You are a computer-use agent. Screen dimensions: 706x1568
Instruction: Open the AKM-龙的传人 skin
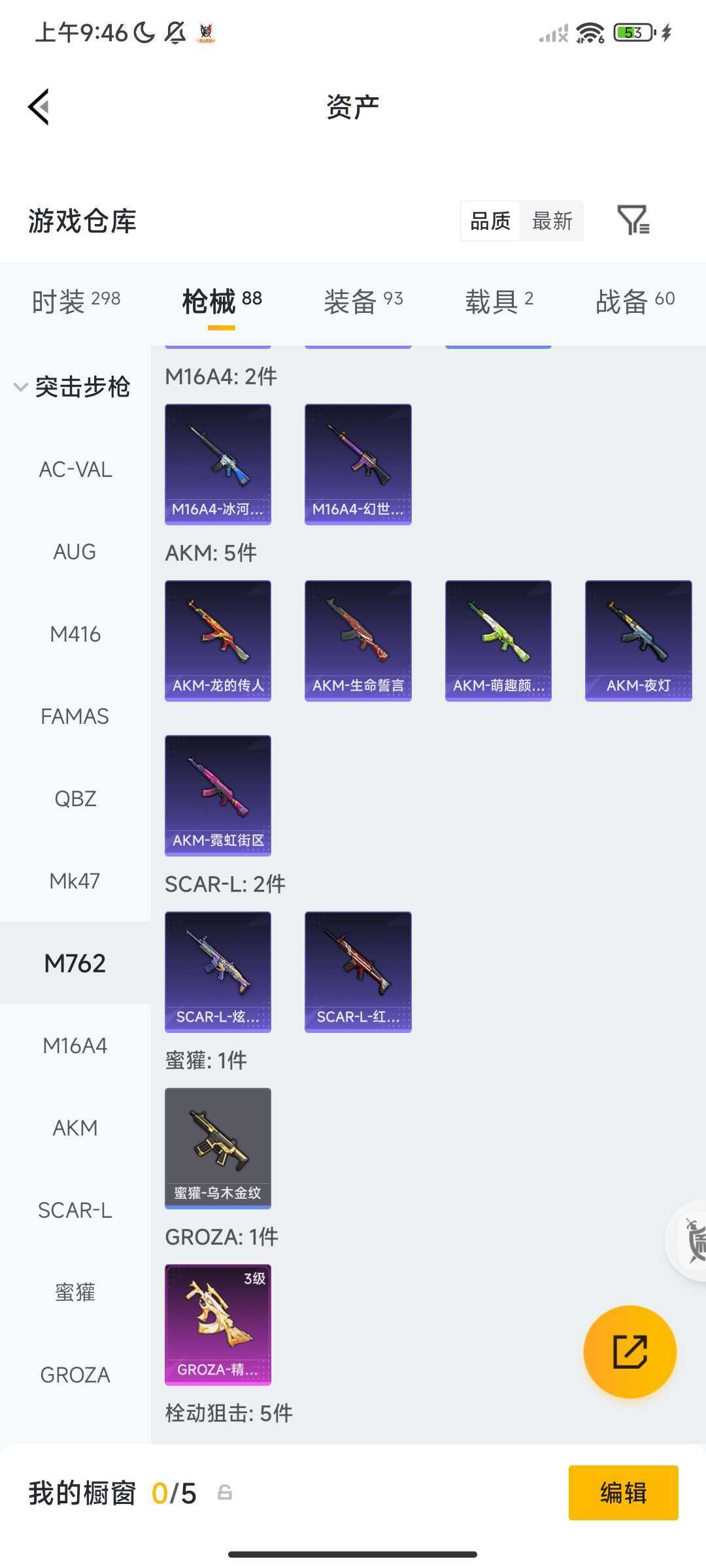218,640
